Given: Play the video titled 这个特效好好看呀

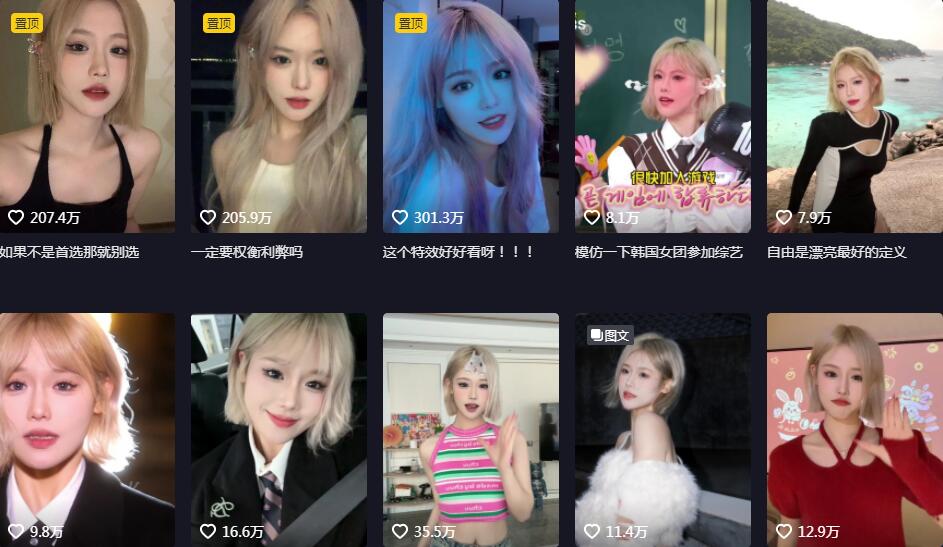Looking at the screenshot, I should (470, 115).
